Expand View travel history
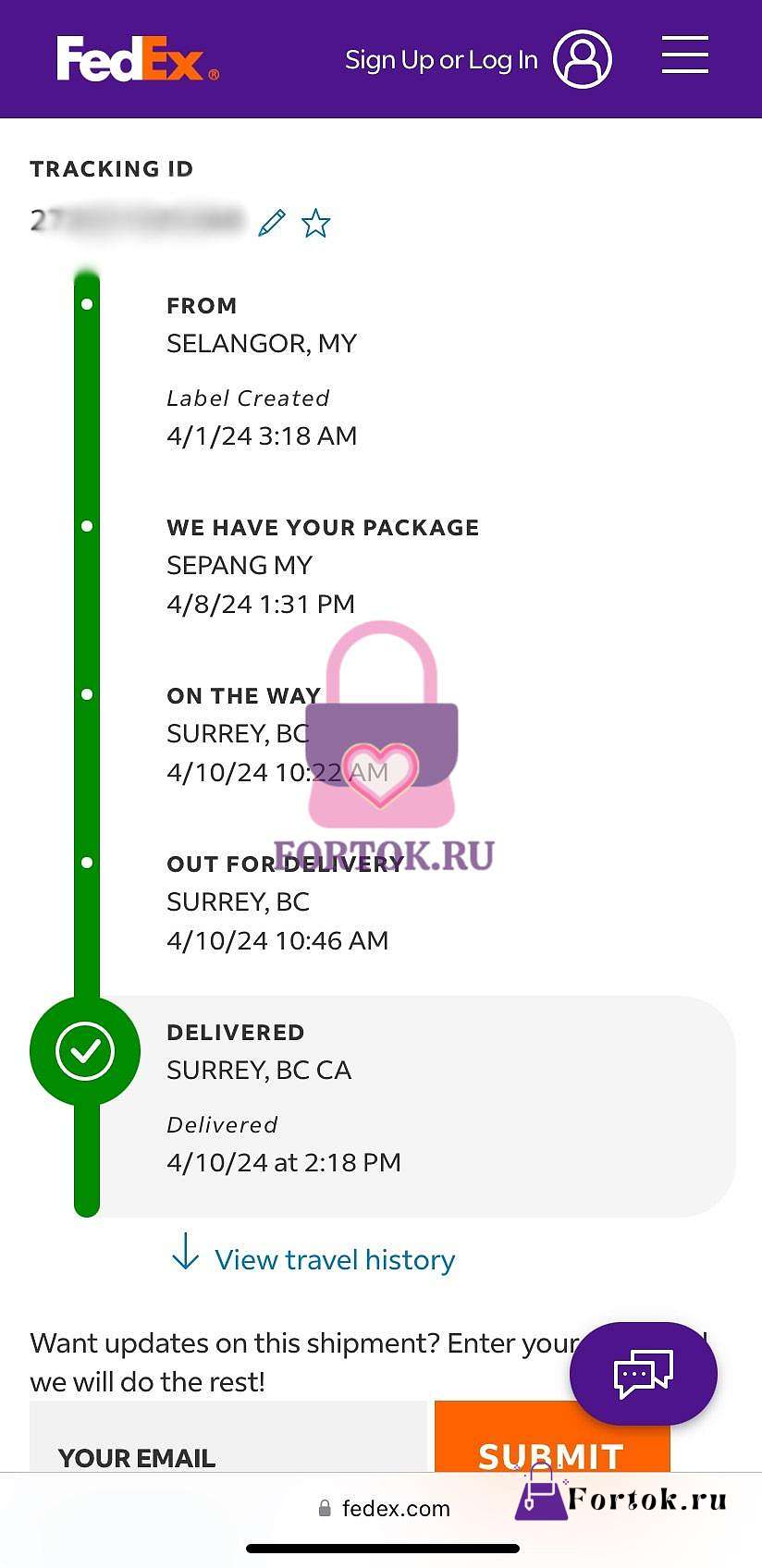762x1568 pixels. pos(313,1258)
